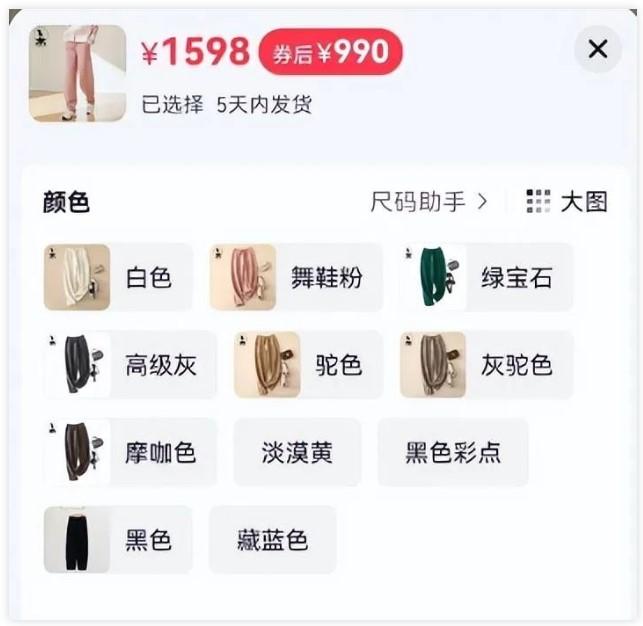Screen dimensions: 643x626
Task: Open the 尺码助手 size assistant
Action: click(429, 201)
